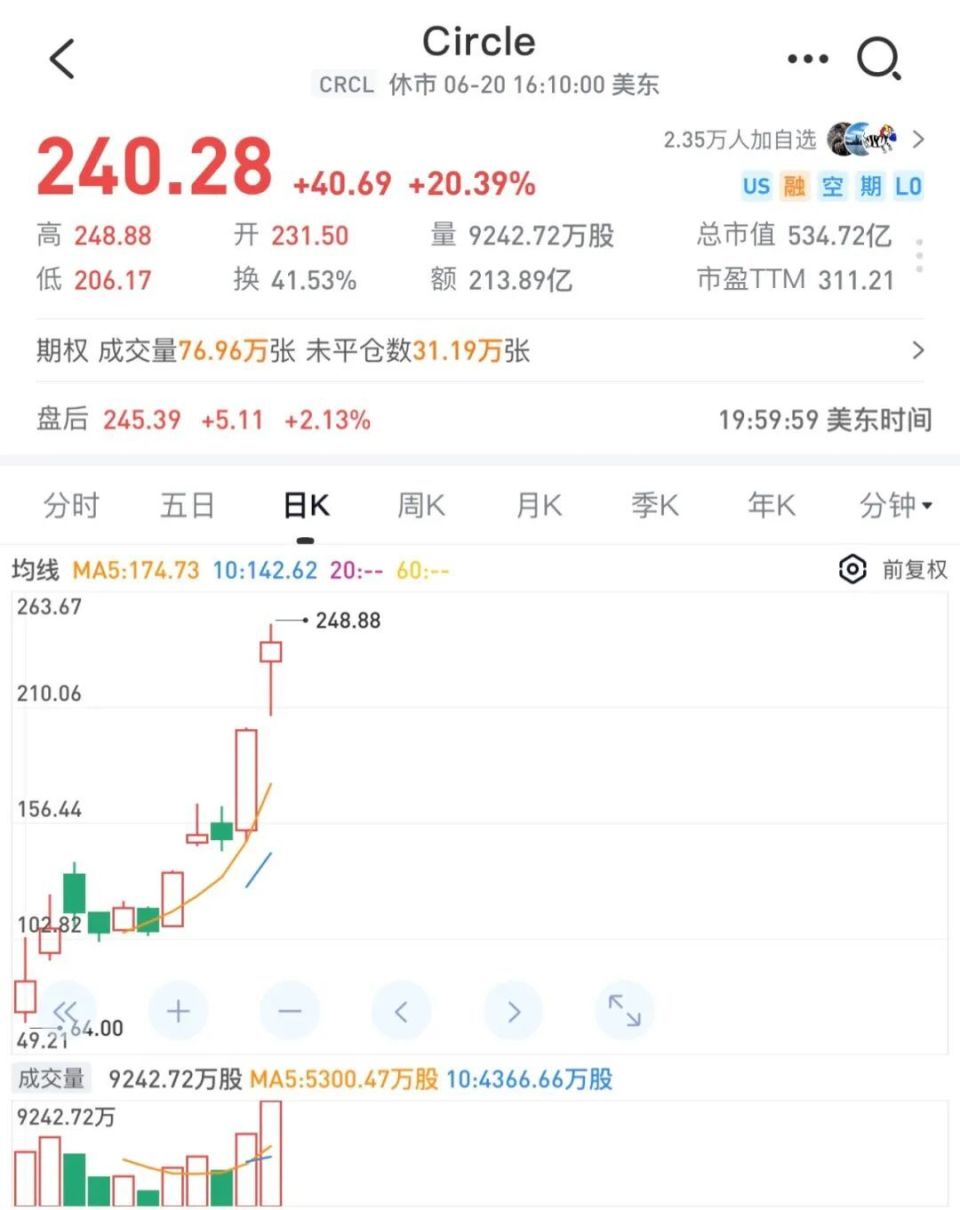Open the more options ellipsis menu
The image size is (960, 1210).
coord(806,58)
